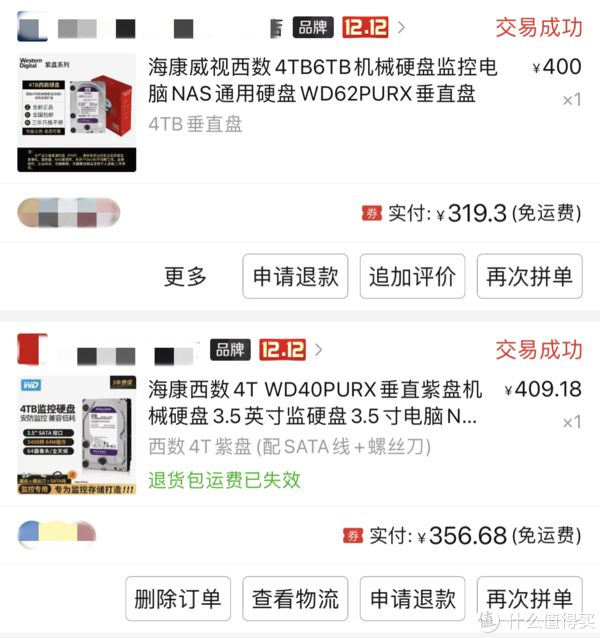Open the first order's shop page chevron
This screenshot has height=638, width=600.
click(x=401, y=27)
